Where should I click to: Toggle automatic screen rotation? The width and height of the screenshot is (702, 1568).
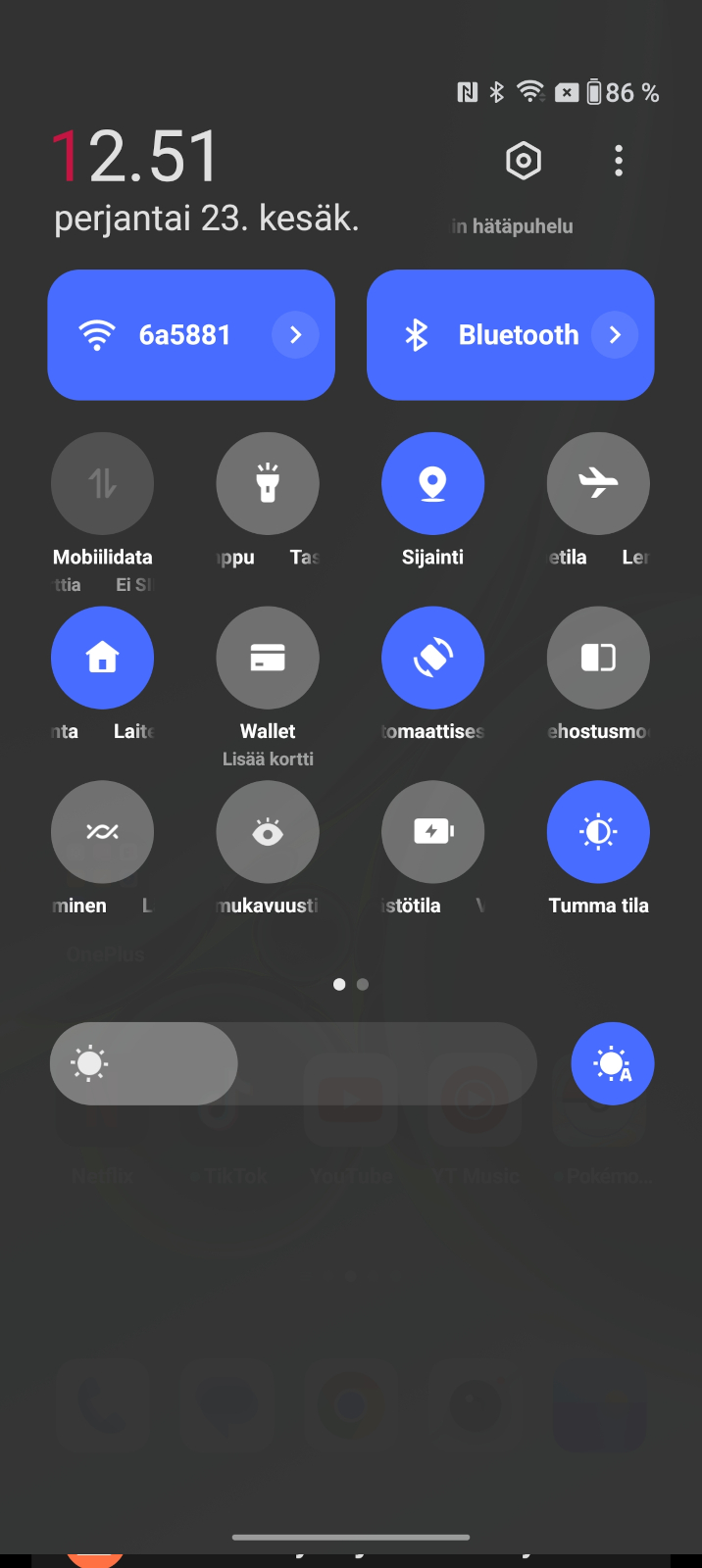coord(432,658)
